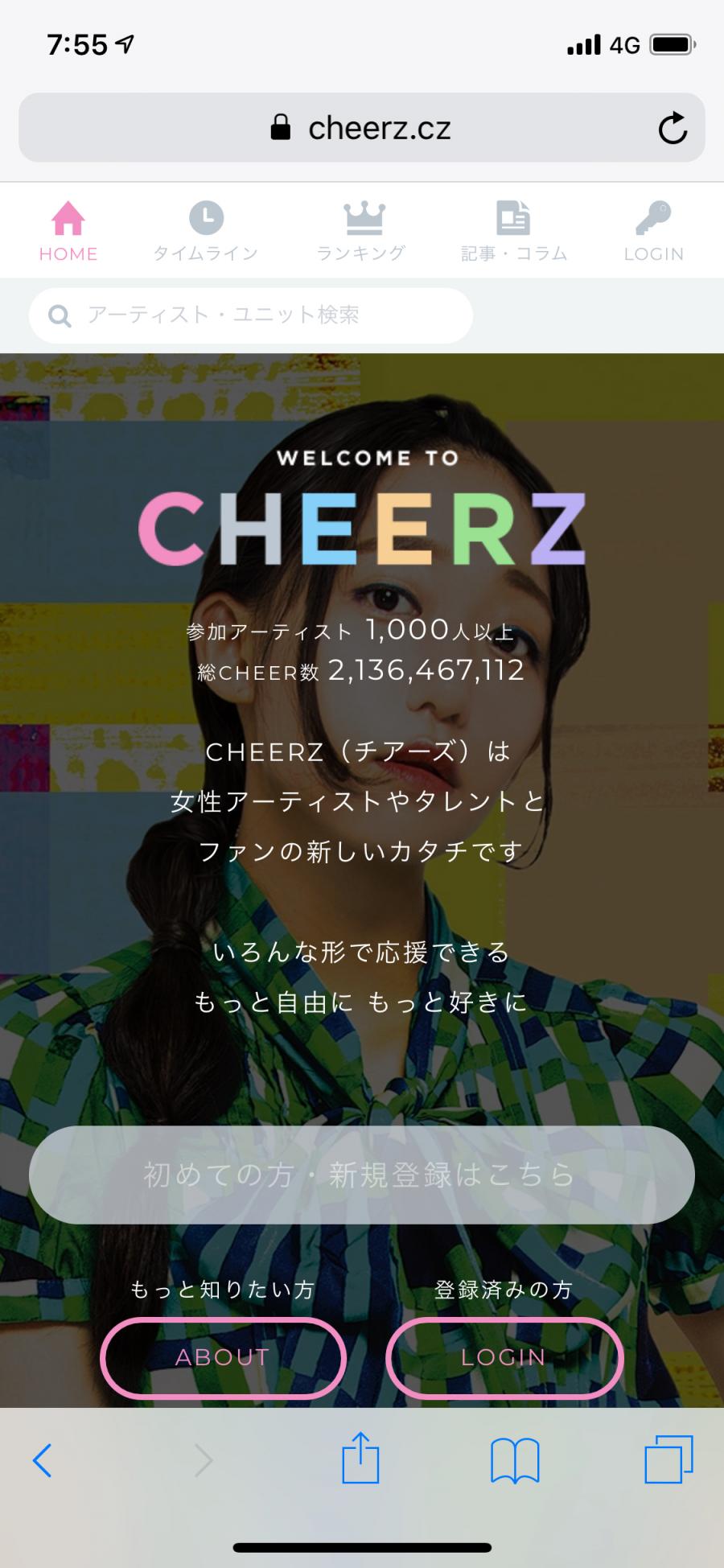The height and width of the screenshot is (1568, 724).
Task: Switch to the HOME tab
Action: (68, 231)
